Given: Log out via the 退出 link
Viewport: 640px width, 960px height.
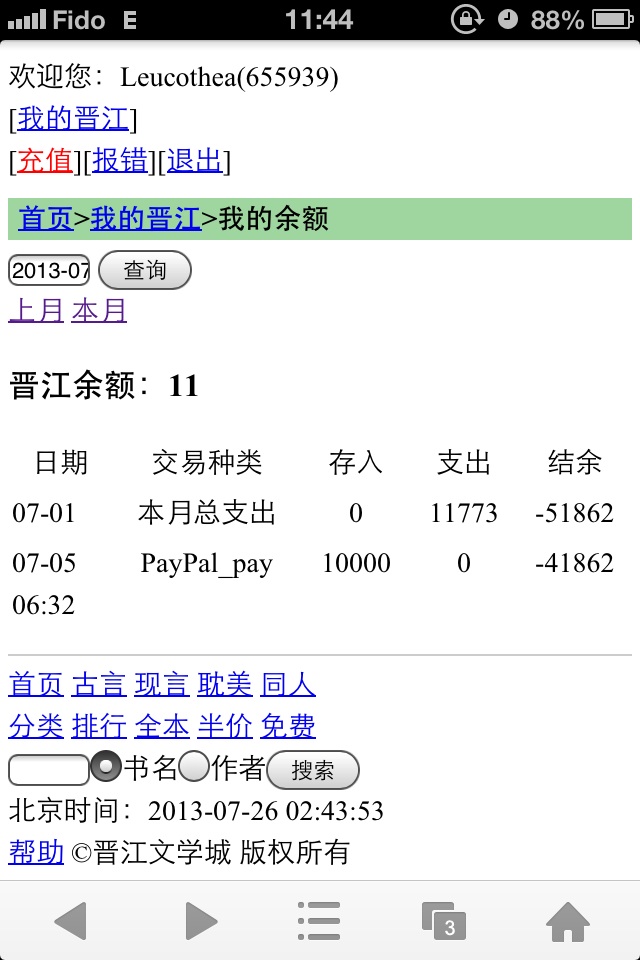Looking at the screenshot, I should (194, 161).
